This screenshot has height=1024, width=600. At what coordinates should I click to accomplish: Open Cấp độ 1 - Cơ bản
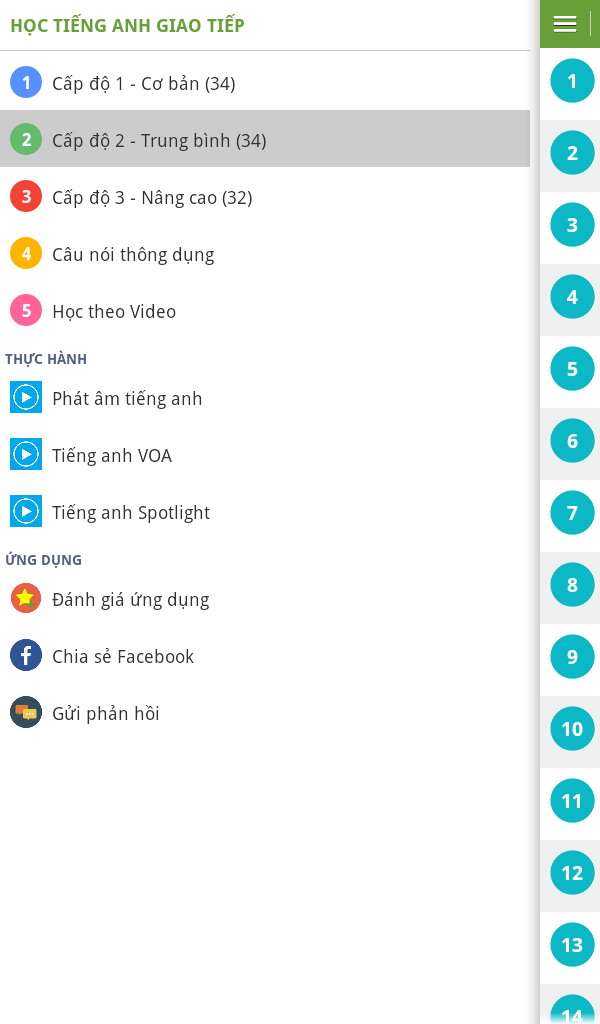coord(264,83)
